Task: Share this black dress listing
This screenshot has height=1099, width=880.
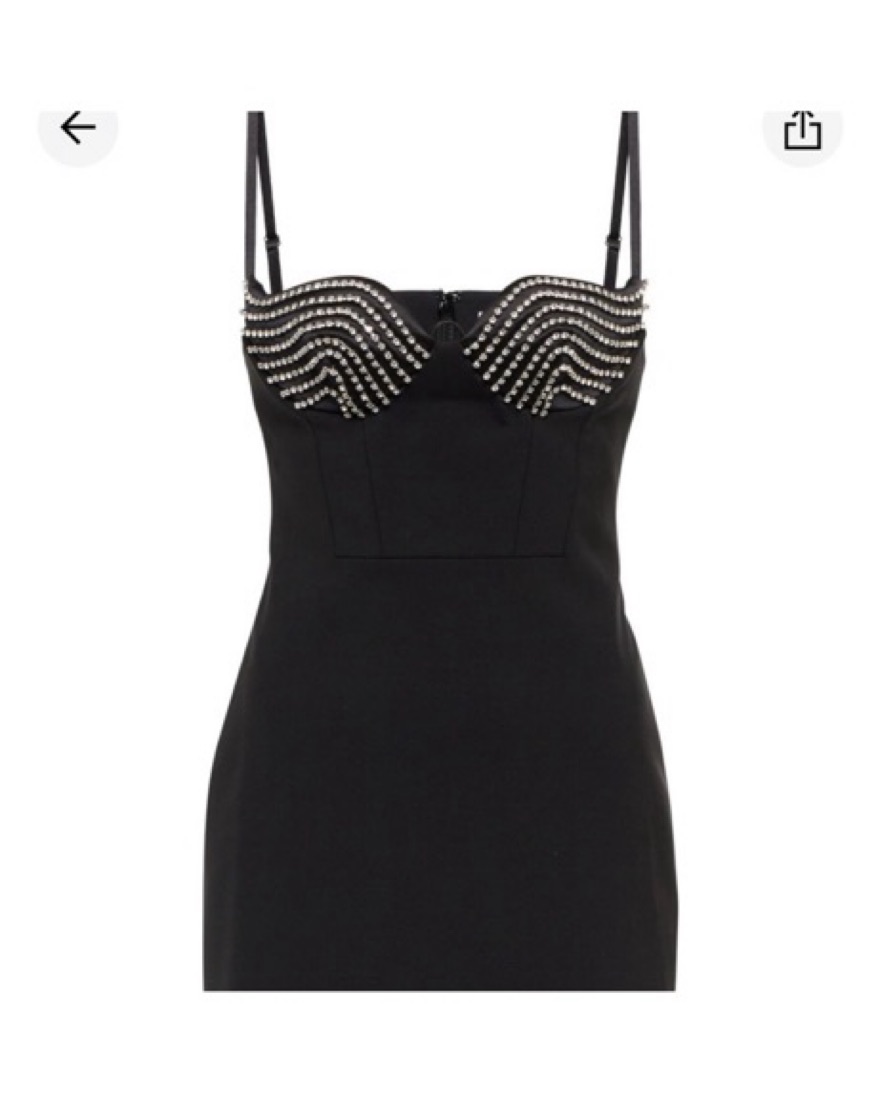Action: [802, 131]
